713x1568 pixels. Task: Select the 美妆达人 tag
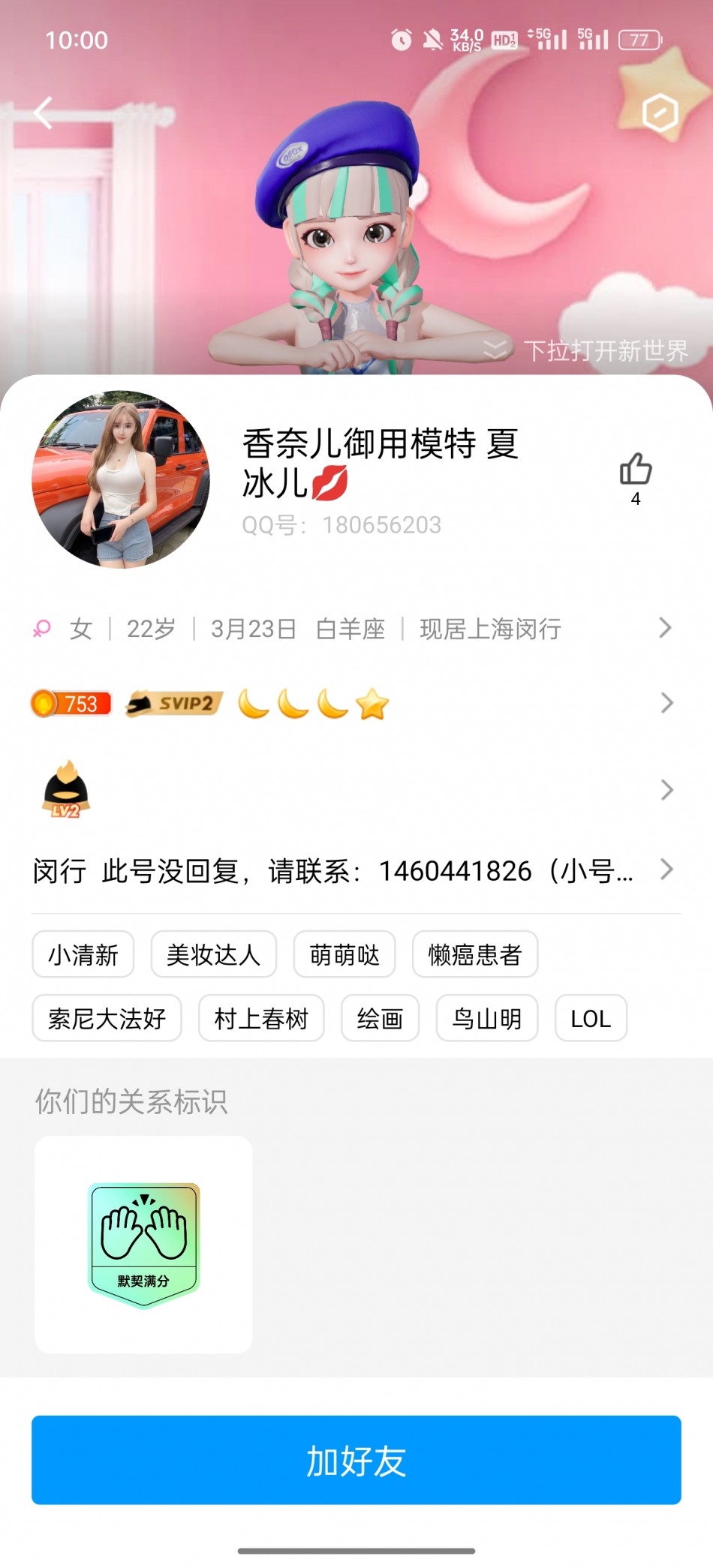tap(213, 954)
